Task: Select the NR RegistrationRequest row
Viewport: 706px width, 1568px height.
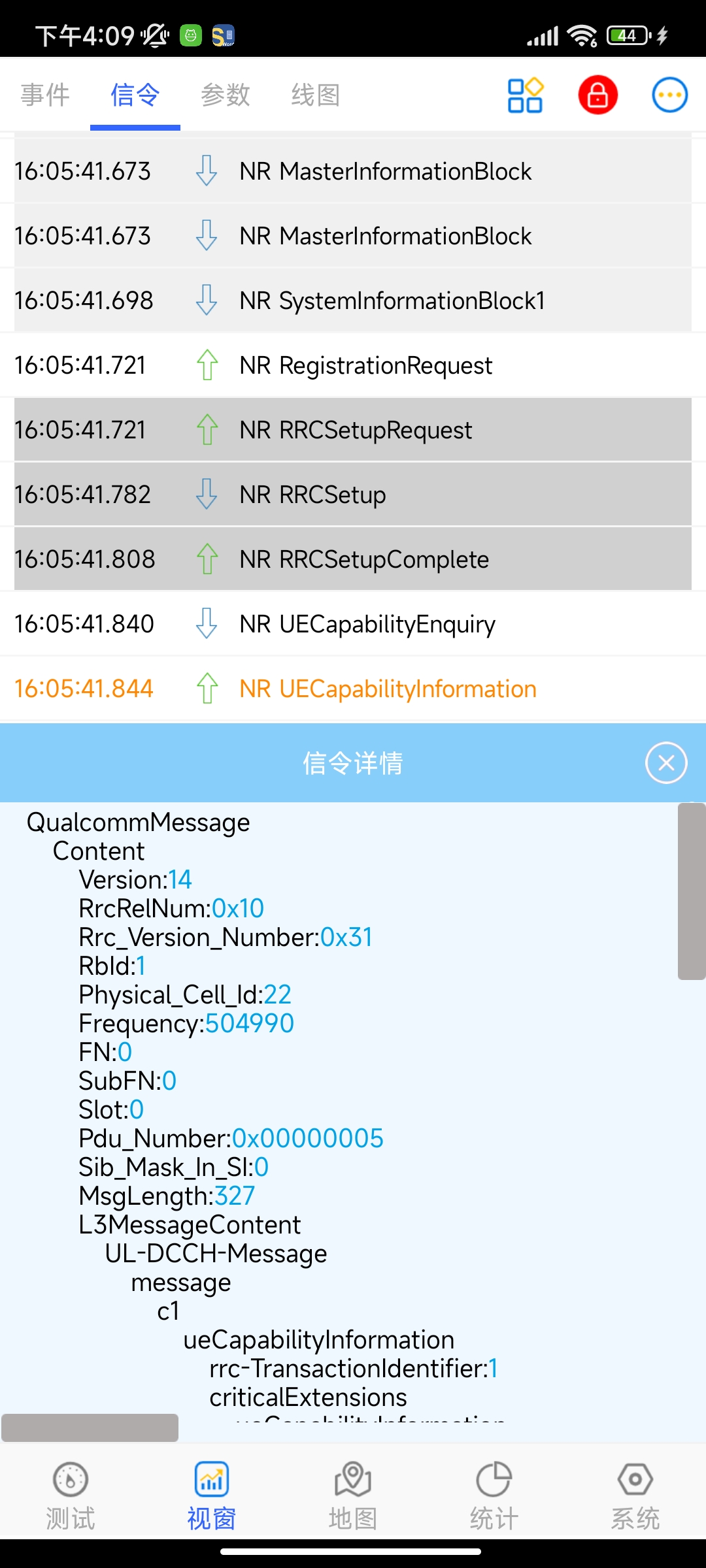Action: 353,365
